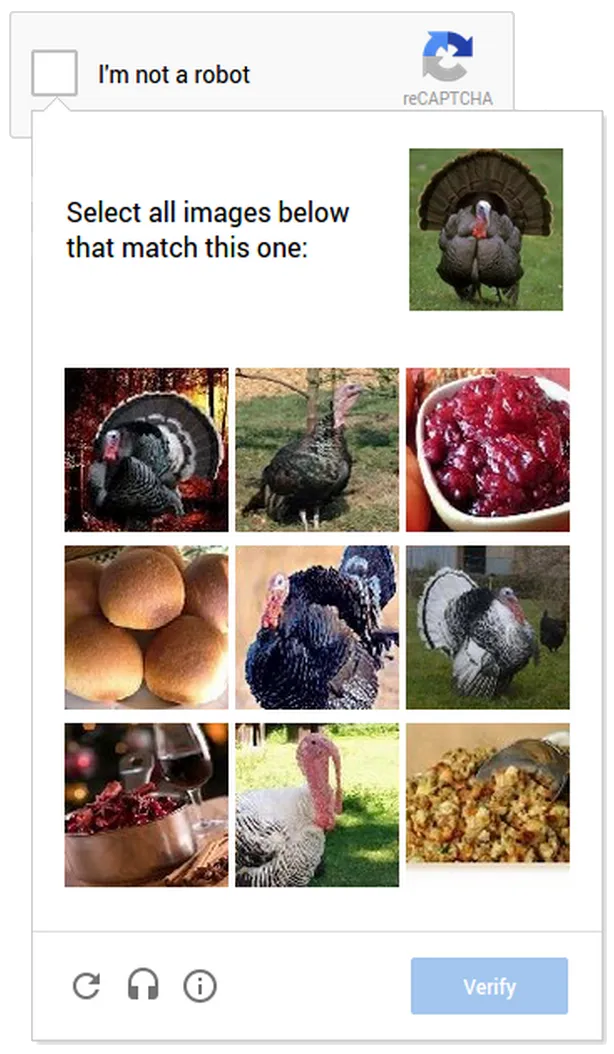
Task: Select the close-up dark blue turkey tile
Action: click(x=317, y=627)
